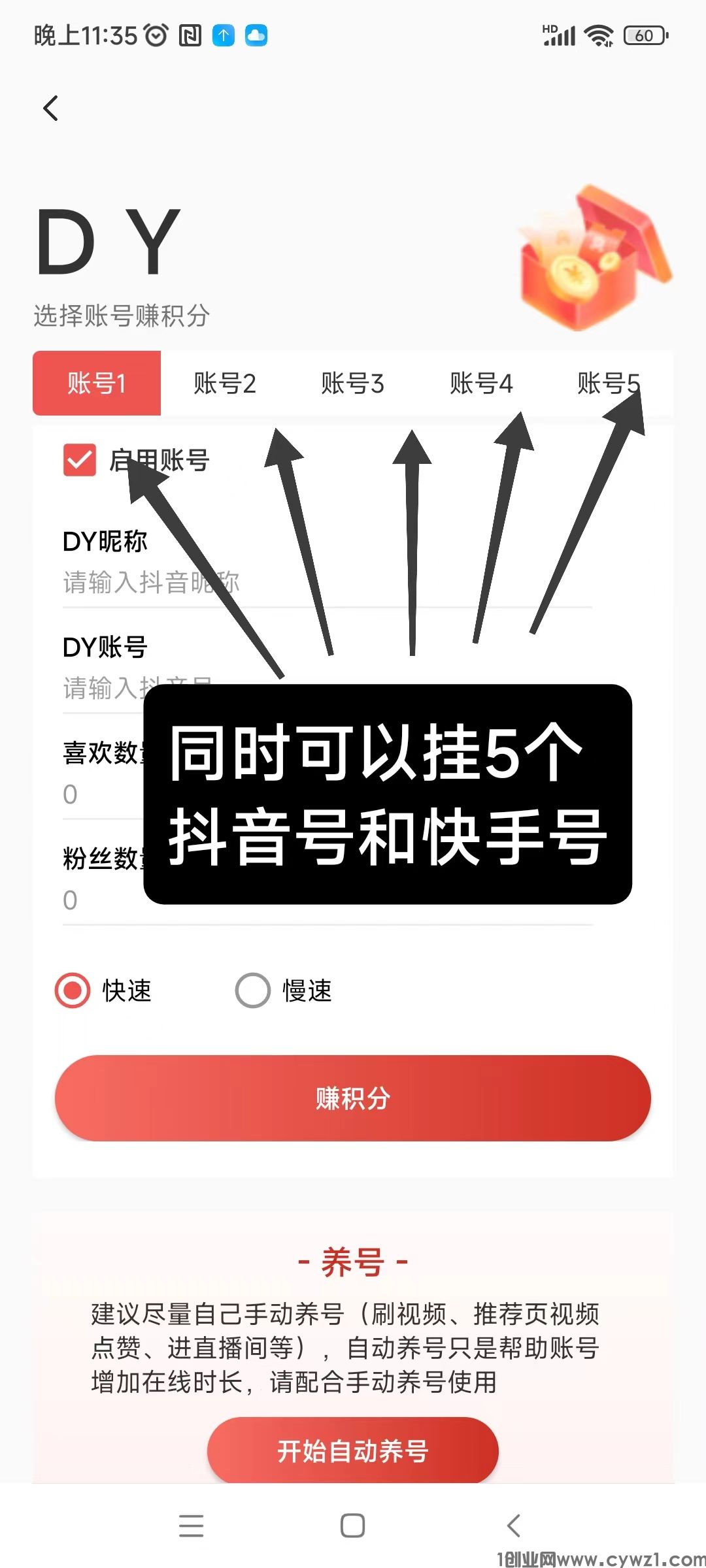The width and height of the screenshot is (706, 1568).
Task: Start auto nurturing via 开始自动养号 button
Action: (x=352, y=1450)
